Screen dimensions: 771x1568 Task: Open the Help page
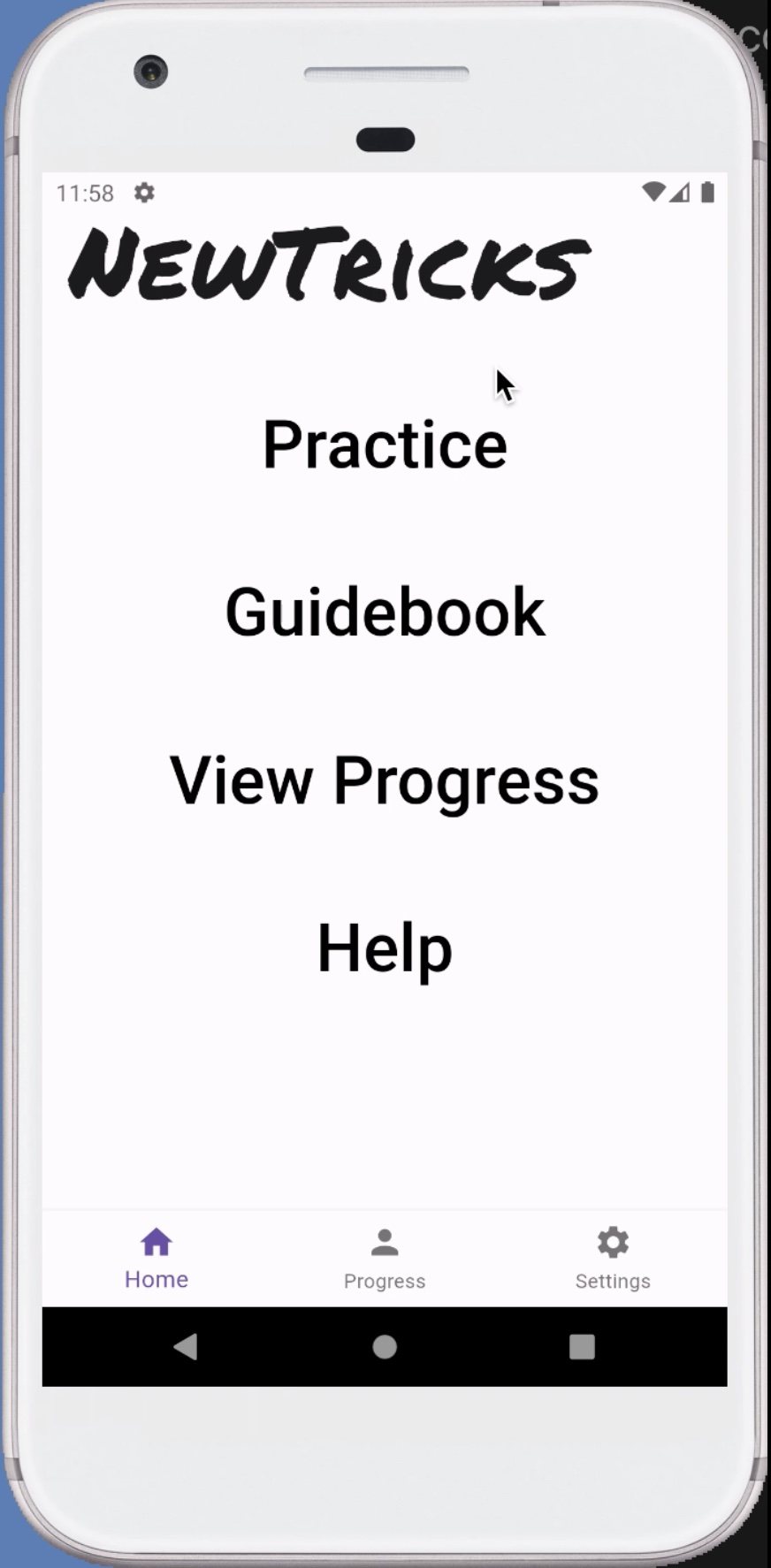click(x=385, y=948)
